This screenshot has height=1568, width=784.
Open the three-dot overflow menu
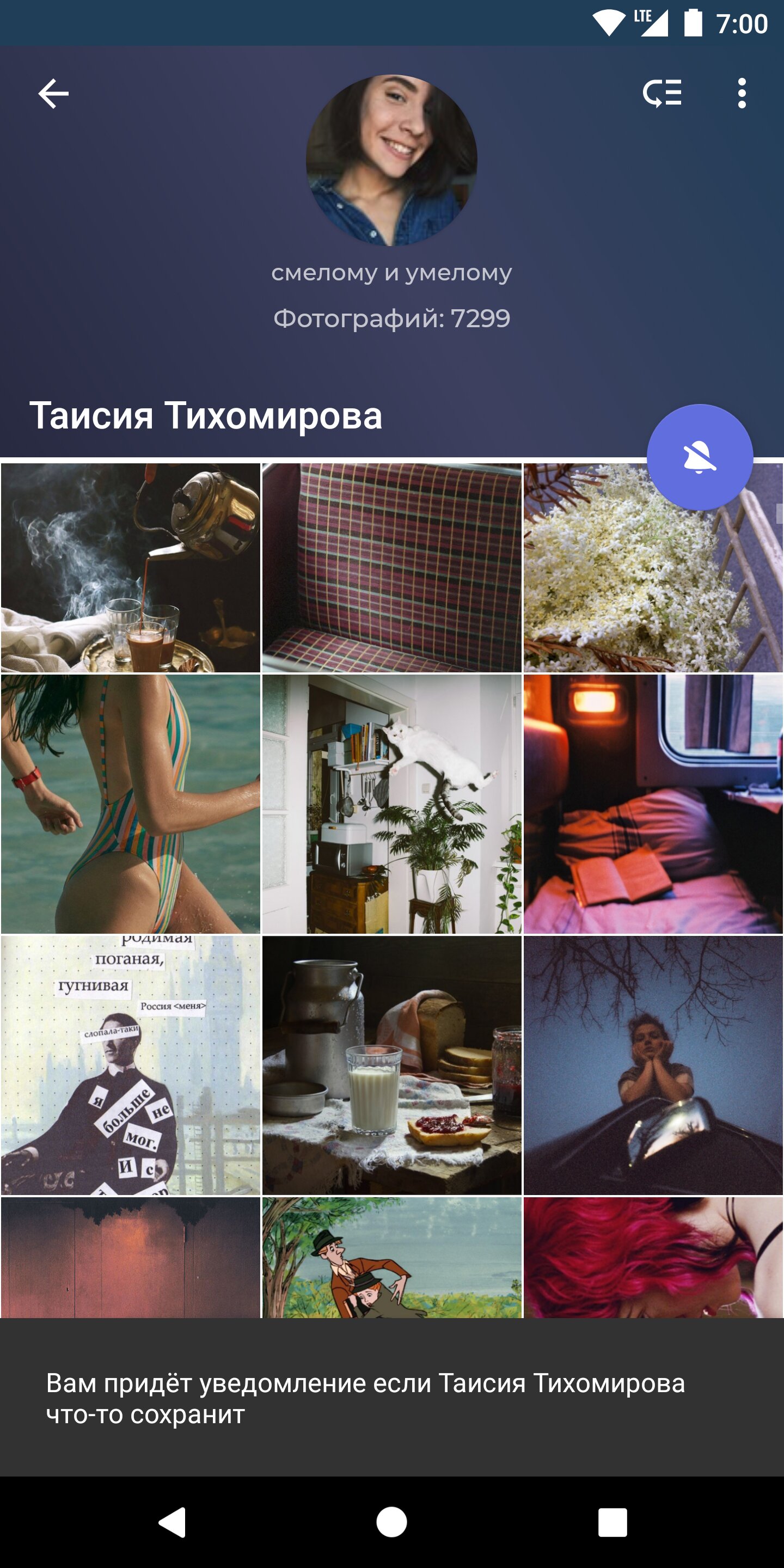point(741,94)
